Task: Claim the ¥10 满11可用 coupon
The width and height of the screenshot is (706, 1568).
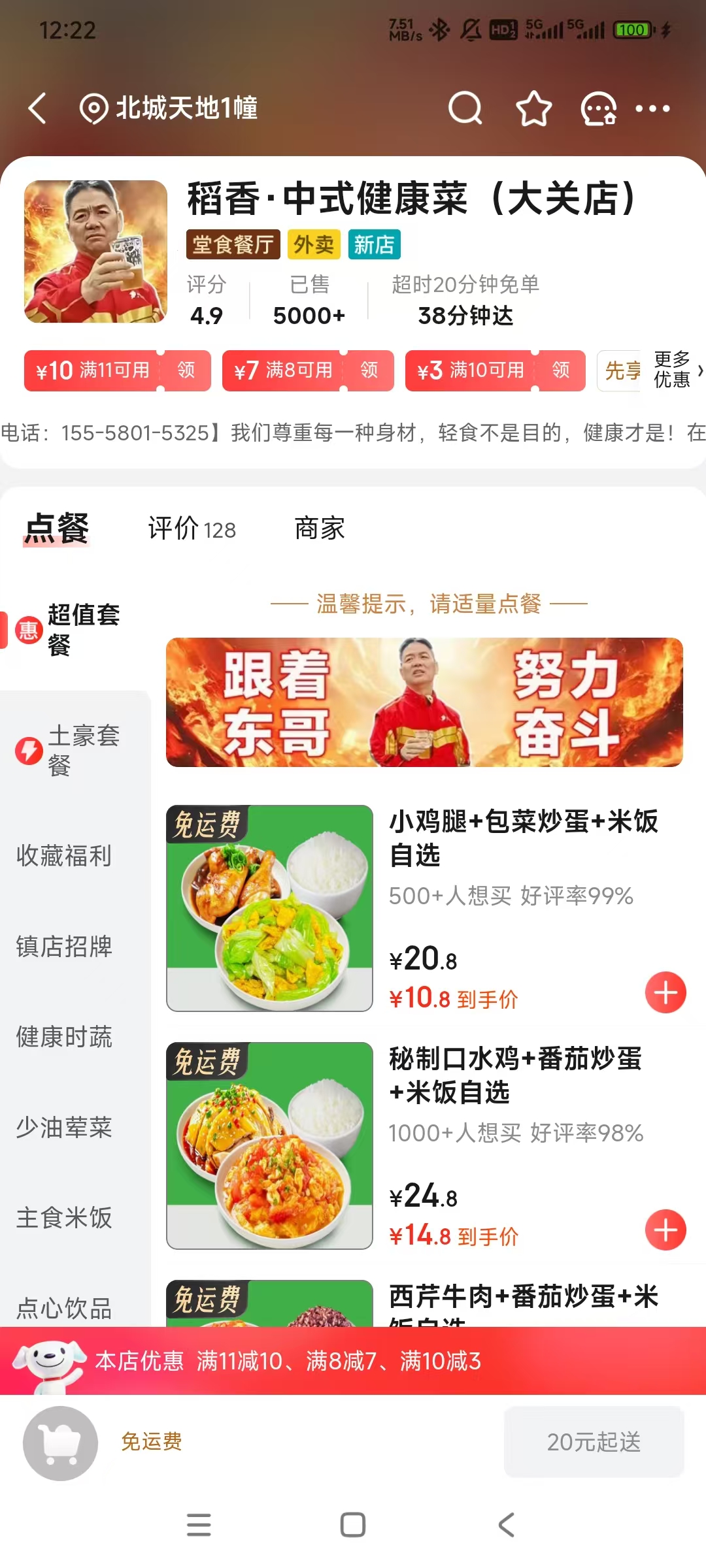Action: coord(186,370)
